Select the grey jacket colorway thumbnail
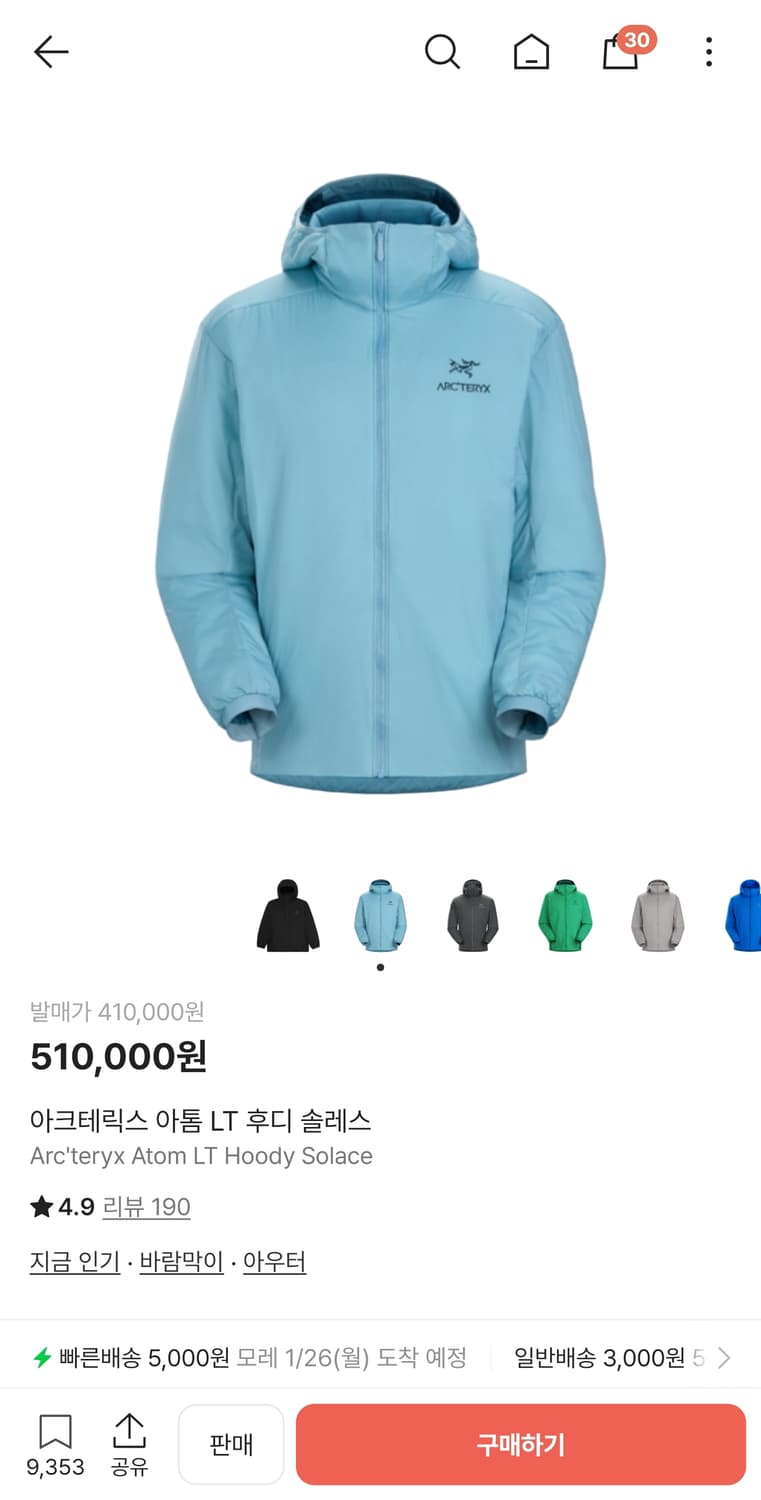The height and width of the screenshot is (1500, 761). tap(656, 916)
